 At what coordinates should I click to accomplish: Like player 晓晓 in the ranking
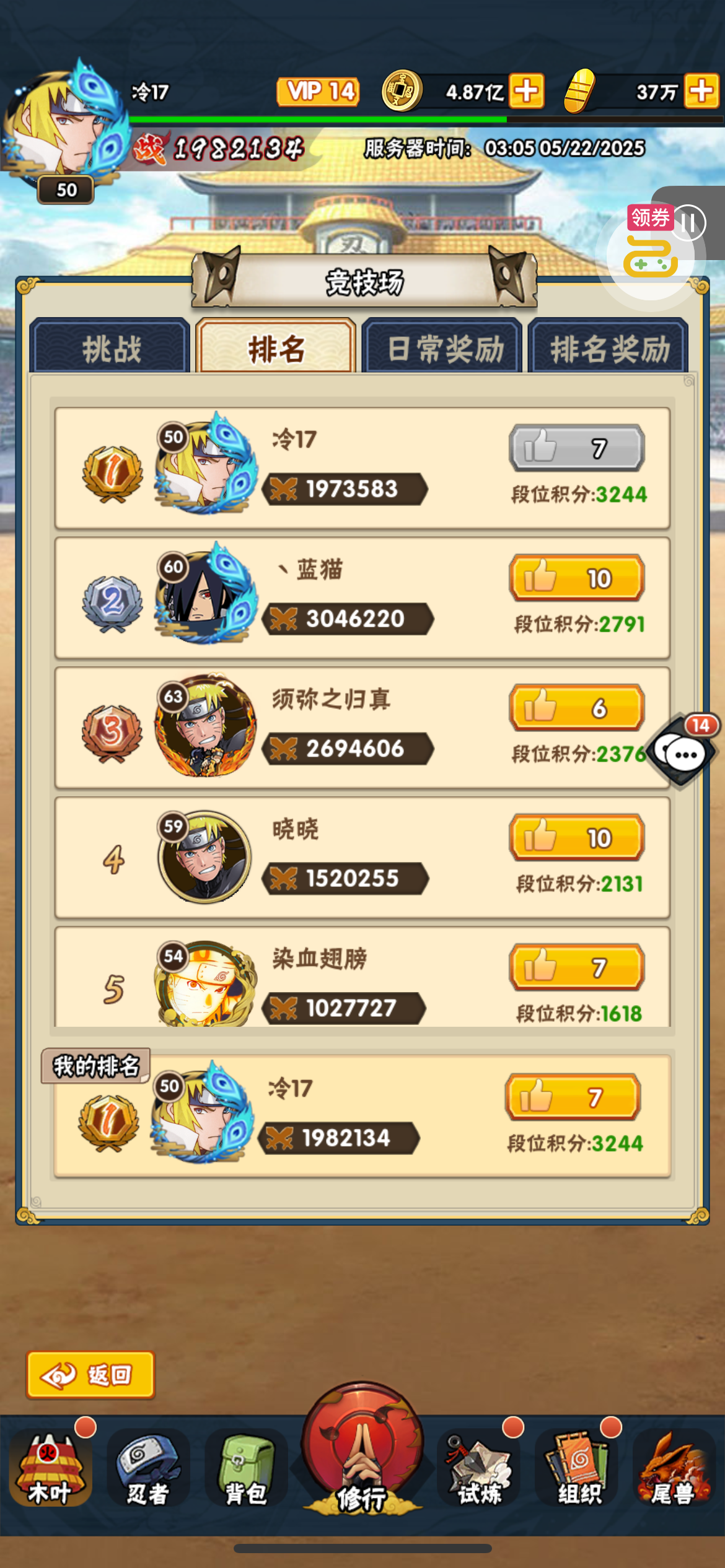(x=577, y=837)
